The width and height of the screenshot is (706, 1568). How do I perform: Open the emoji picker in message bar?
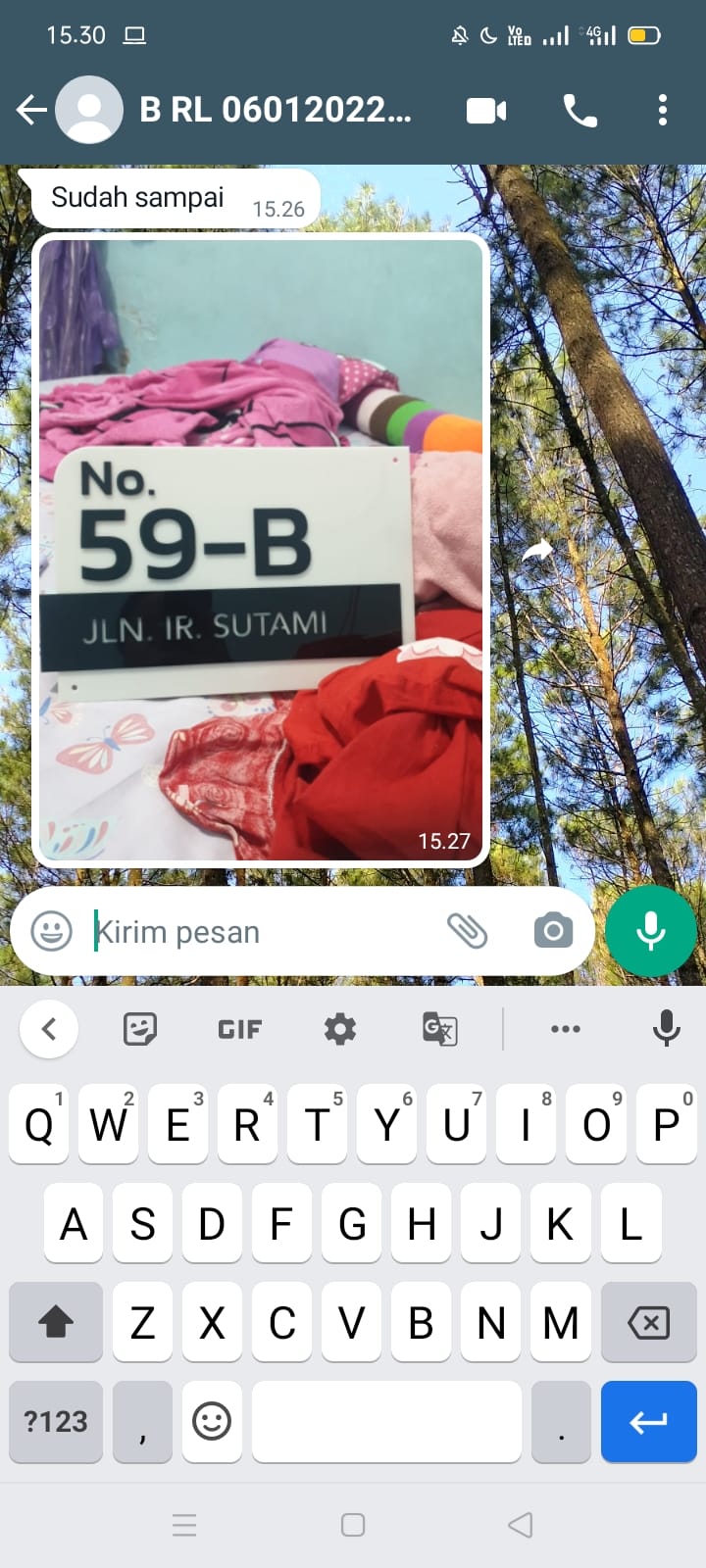51,930
